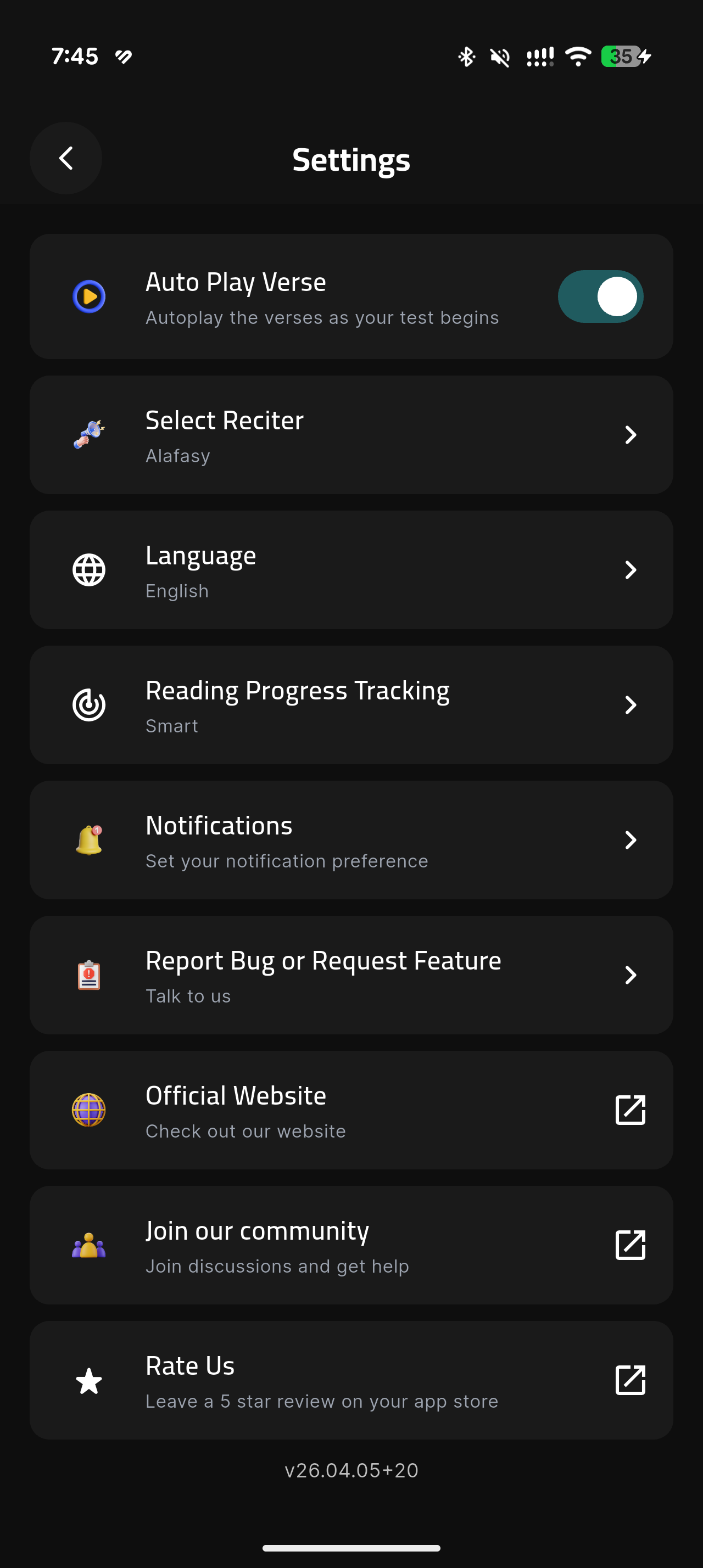The image size is (703, 1568).
Task: Click the target icon for Reading Progress Tracking
Action: tap(89, 705)
